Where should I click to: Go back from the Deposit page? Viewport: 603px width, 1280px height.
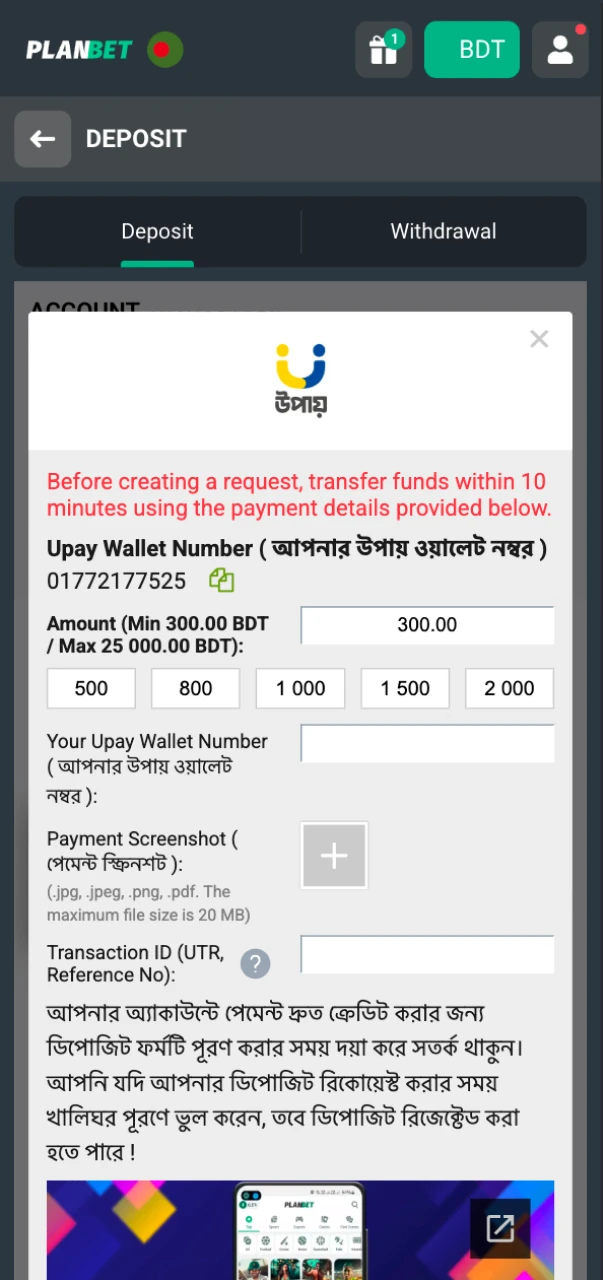pos(42,139)
